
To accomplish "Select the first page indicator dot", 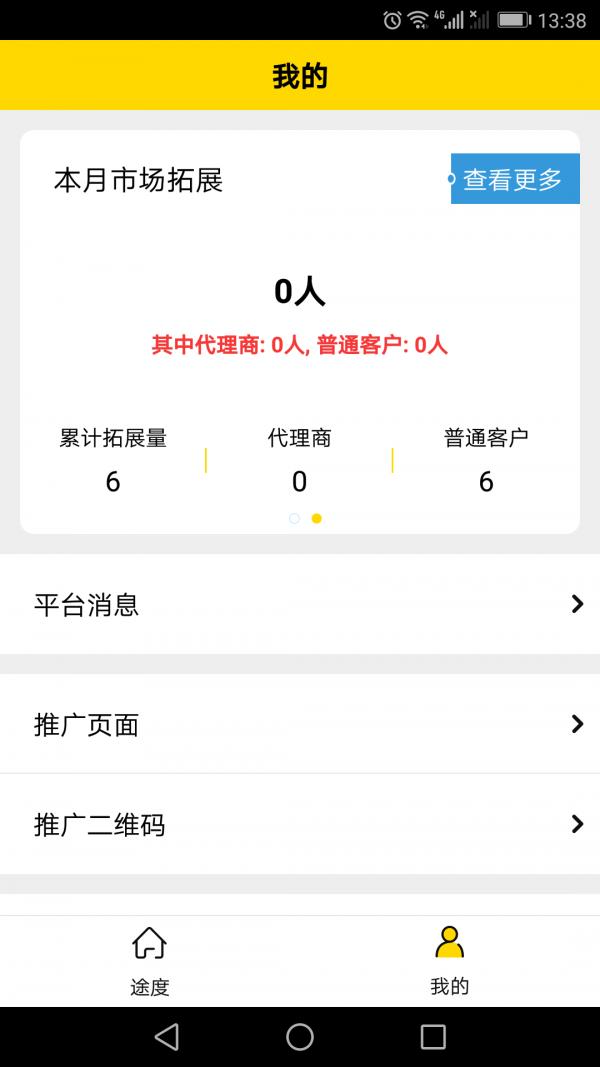I will pyautogui.click(x=295, y=519).
